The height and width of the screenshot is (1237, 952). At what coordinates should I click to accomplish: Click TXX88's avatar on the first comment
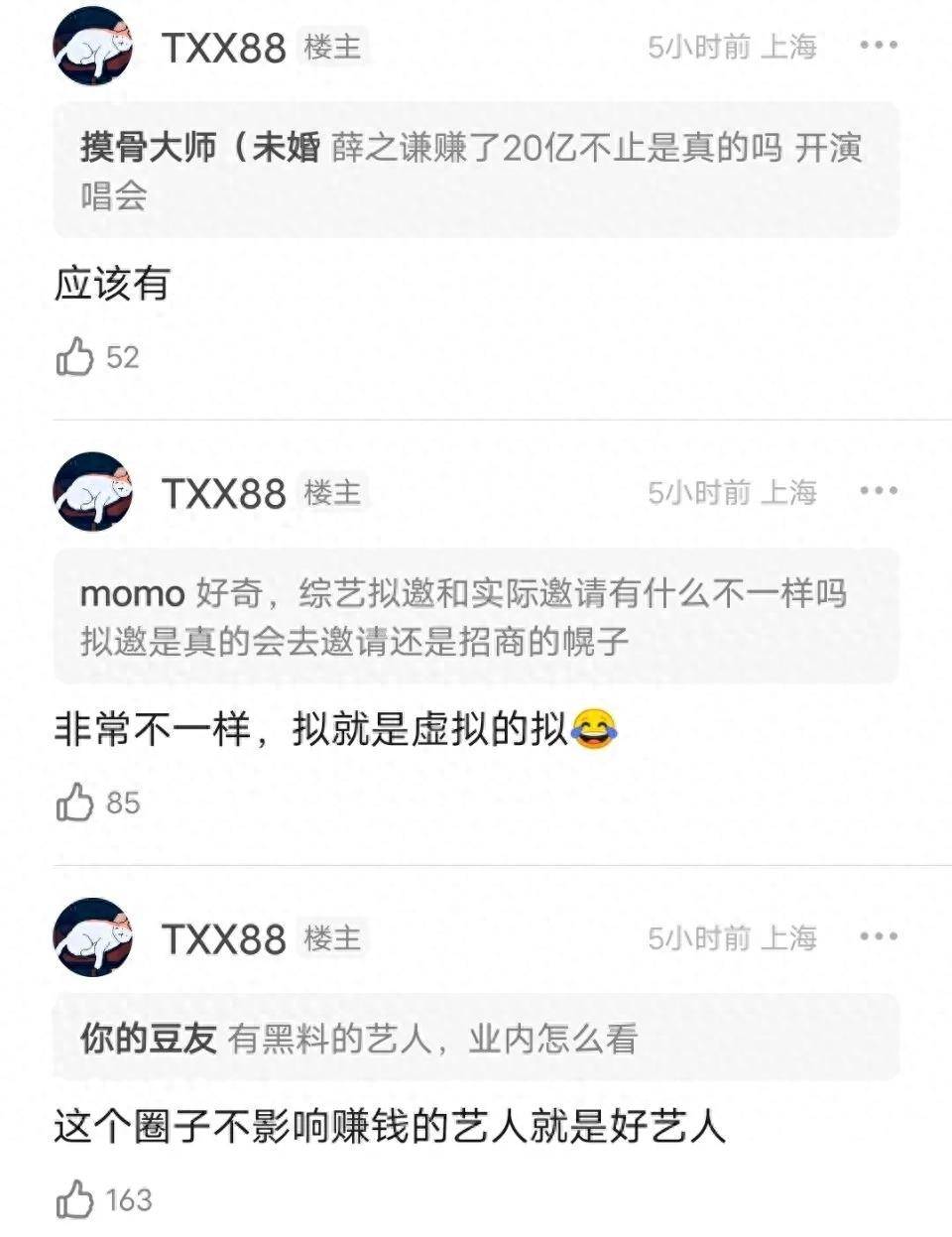(x=94, y=46)
